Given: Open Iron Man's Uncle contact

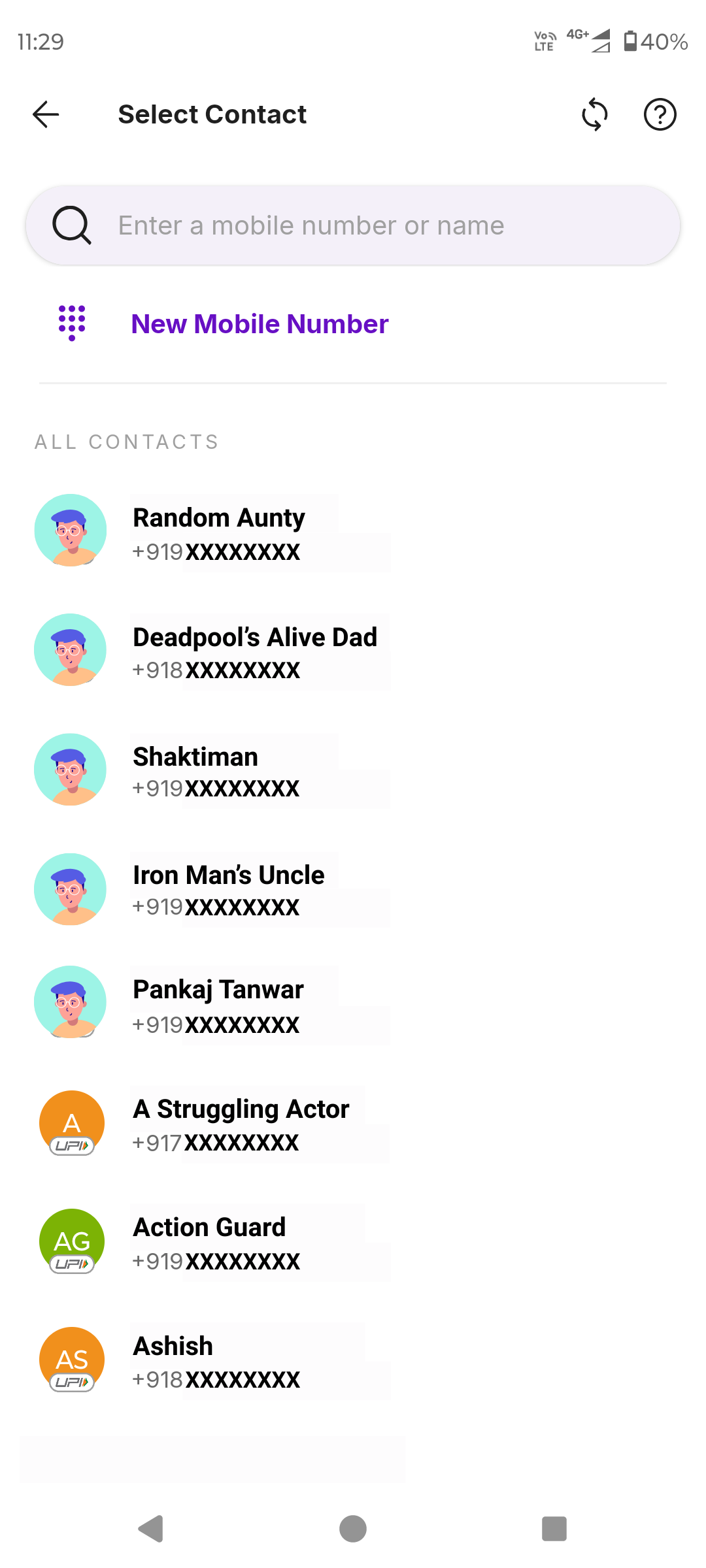Looking at the screenshot, I should pos(229,890).
